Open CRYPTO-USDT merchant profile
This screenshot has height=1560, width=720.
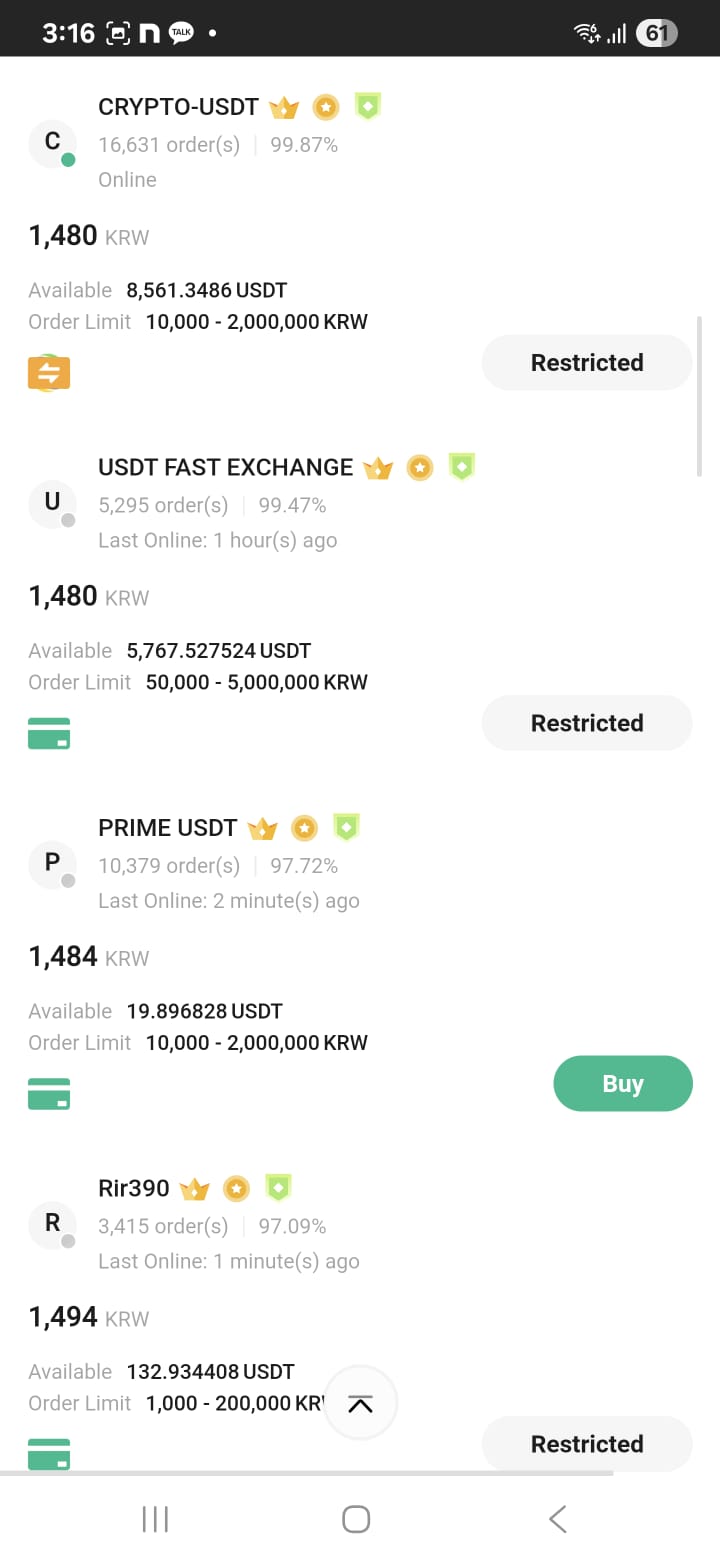click(x=178, y=107)
